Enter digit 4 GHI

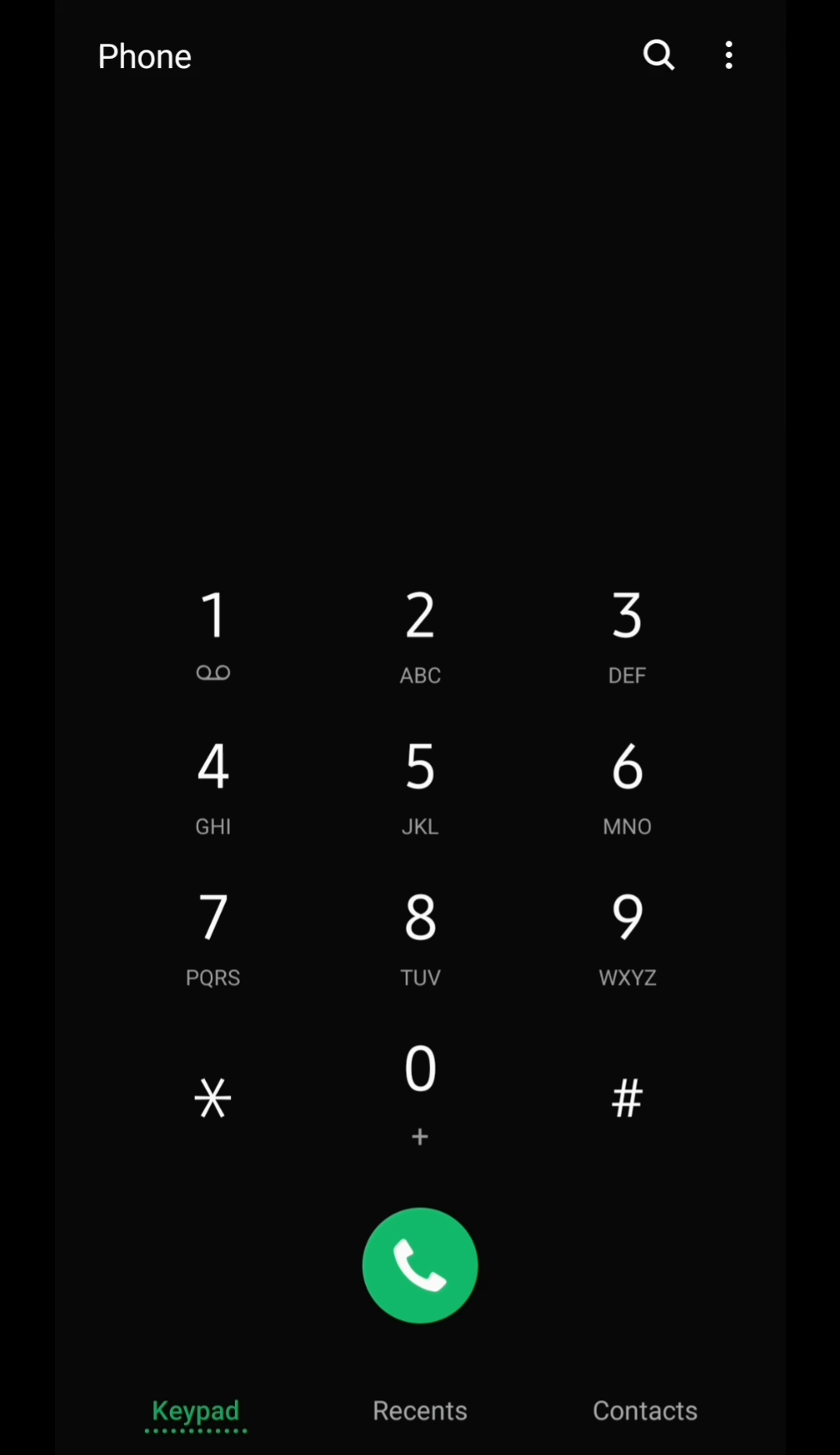(x=213, y=787)
